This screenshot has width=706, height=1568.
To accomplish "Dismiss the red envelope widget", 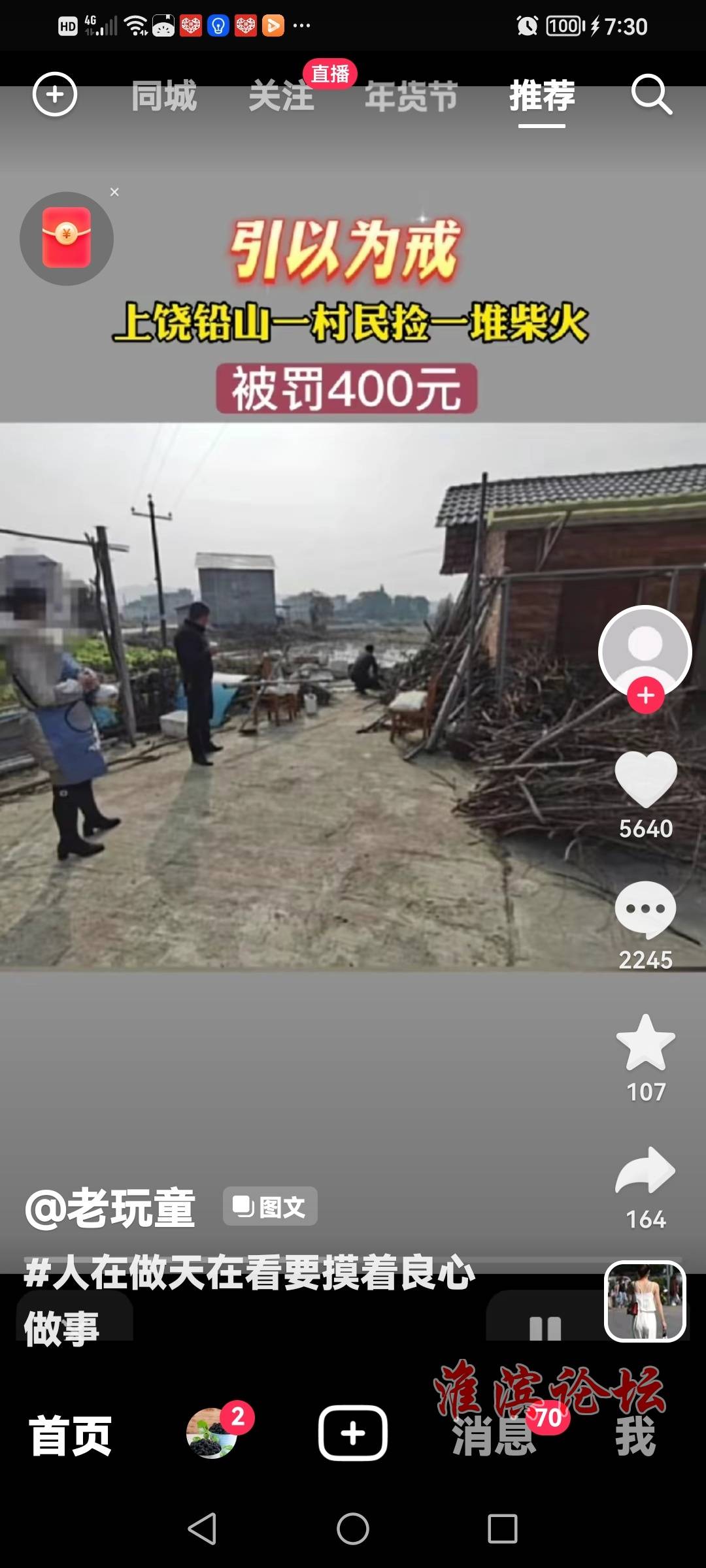I will [114, 192].
